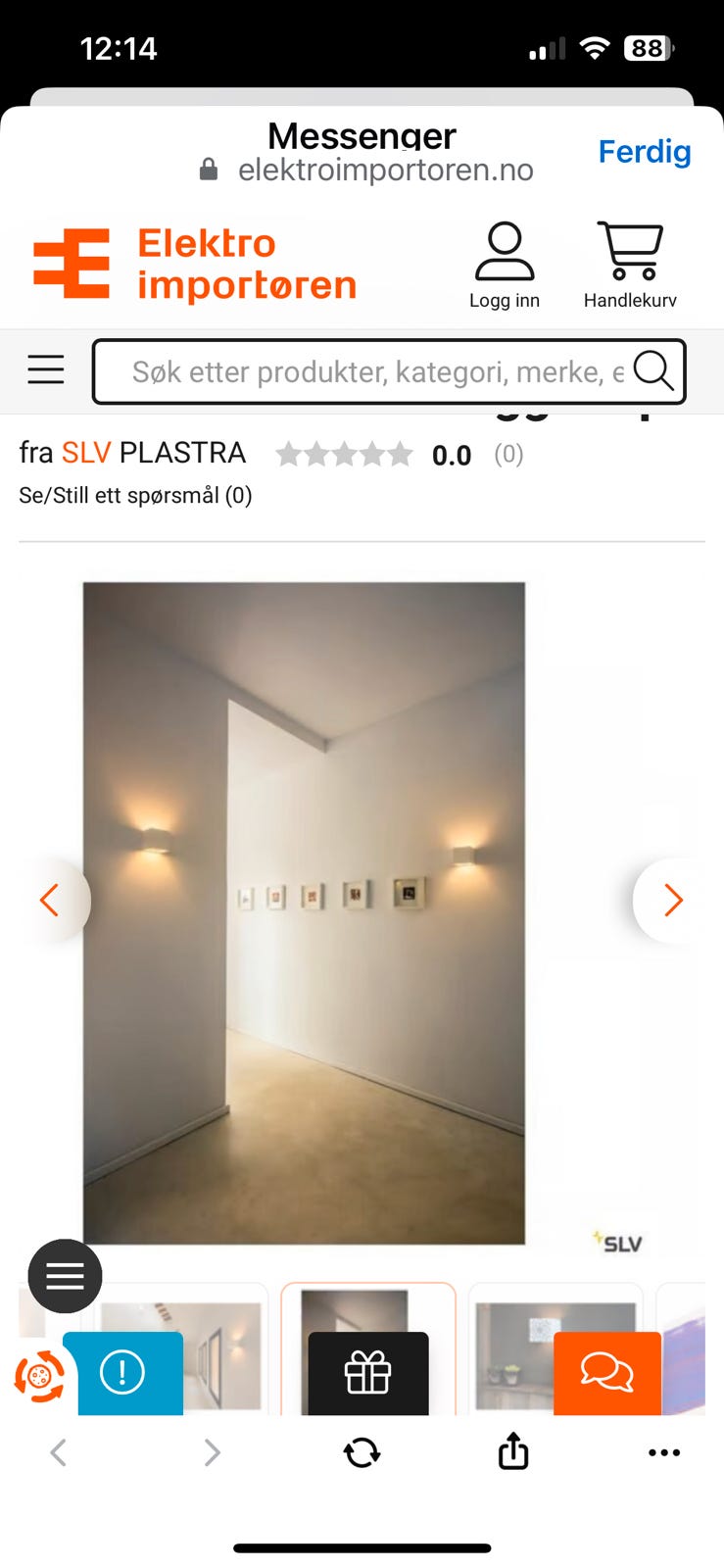This screenshot has width=724, height=1568.
Task: Advance the image carousel with the right chevron
Action: click(x=672, y=900)
